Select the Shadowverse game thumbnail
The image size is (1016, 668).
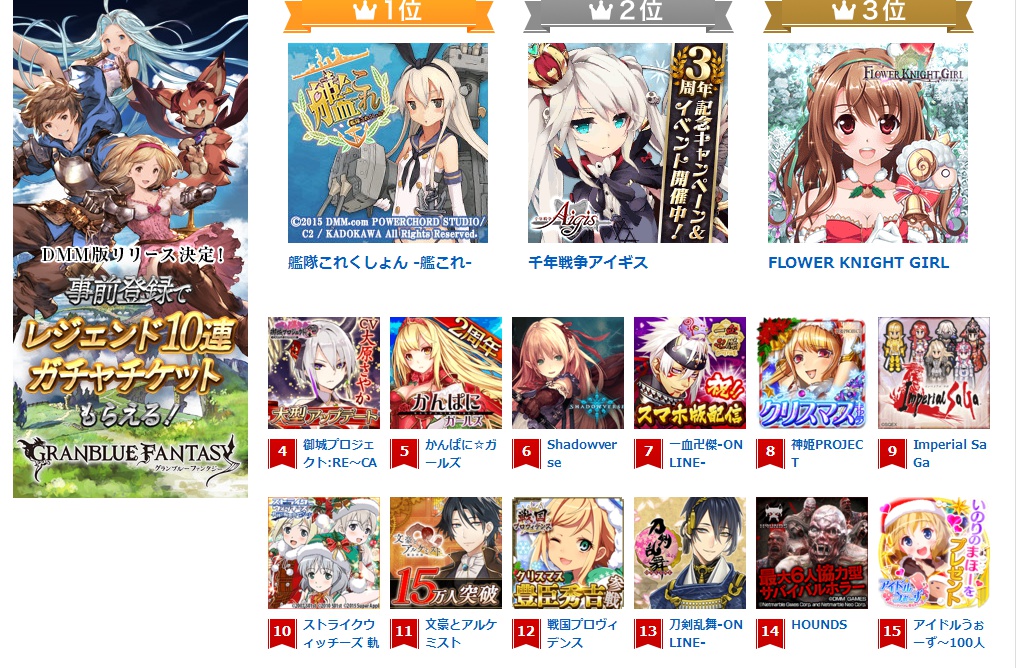(x=568, y=374)
